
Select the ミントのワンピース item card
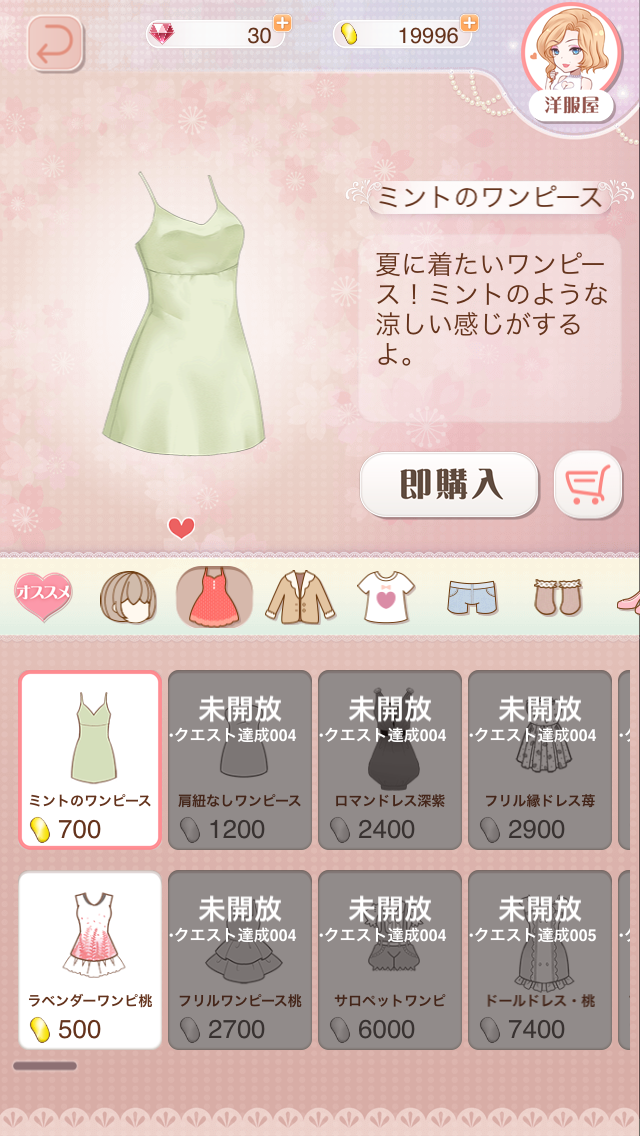90,760
